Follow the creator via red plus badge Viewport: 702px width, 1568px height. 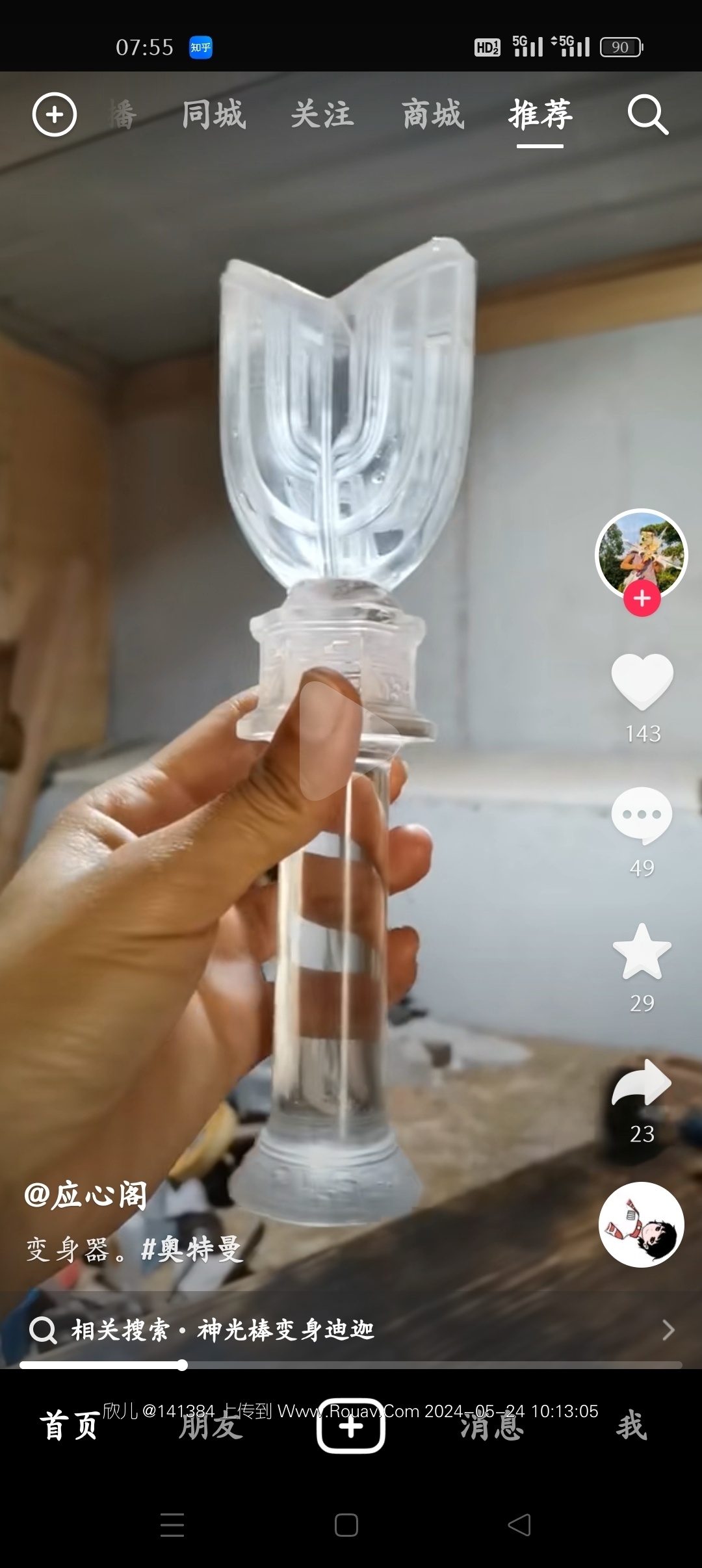pyautogui.click(x=642, y=599)
